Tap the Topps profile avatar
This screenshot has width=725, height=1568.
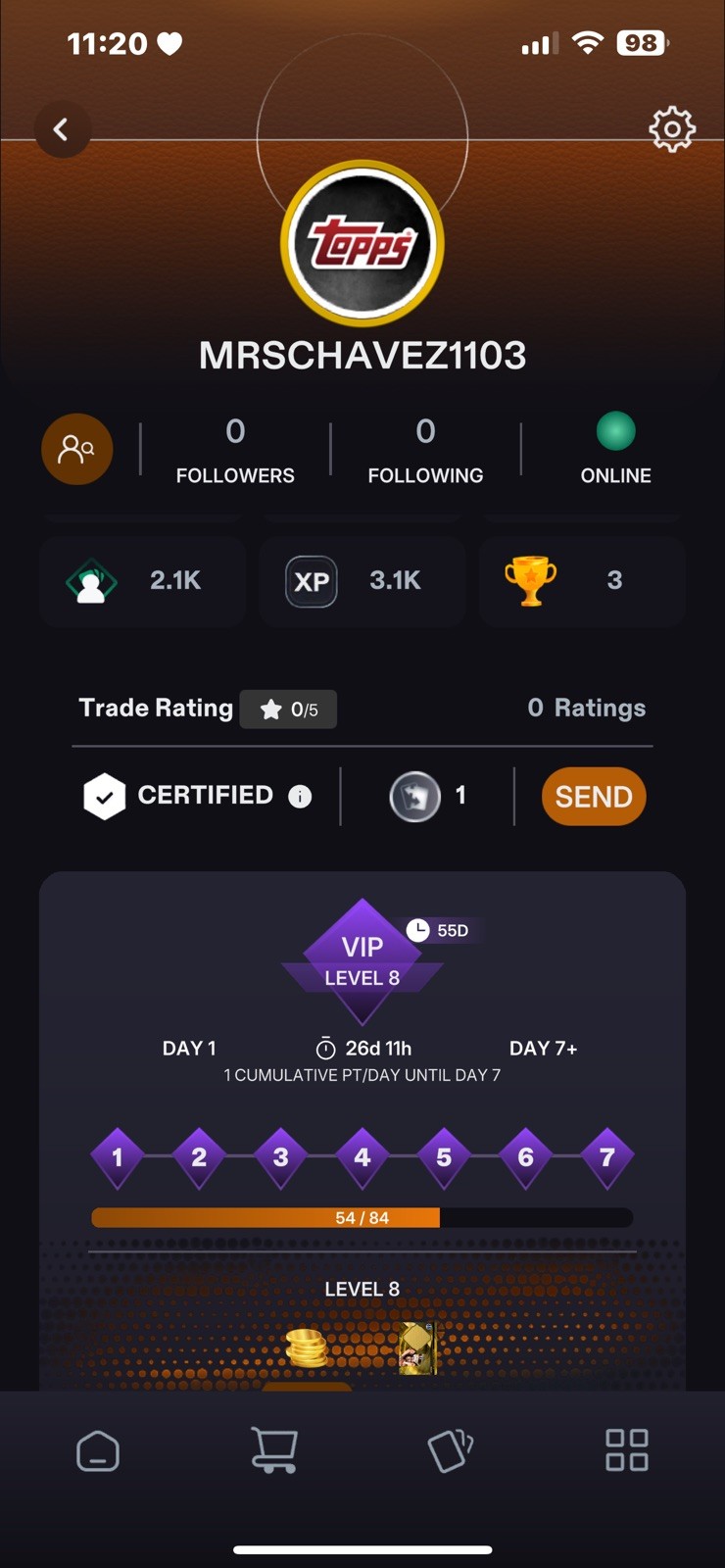(362, 243)
